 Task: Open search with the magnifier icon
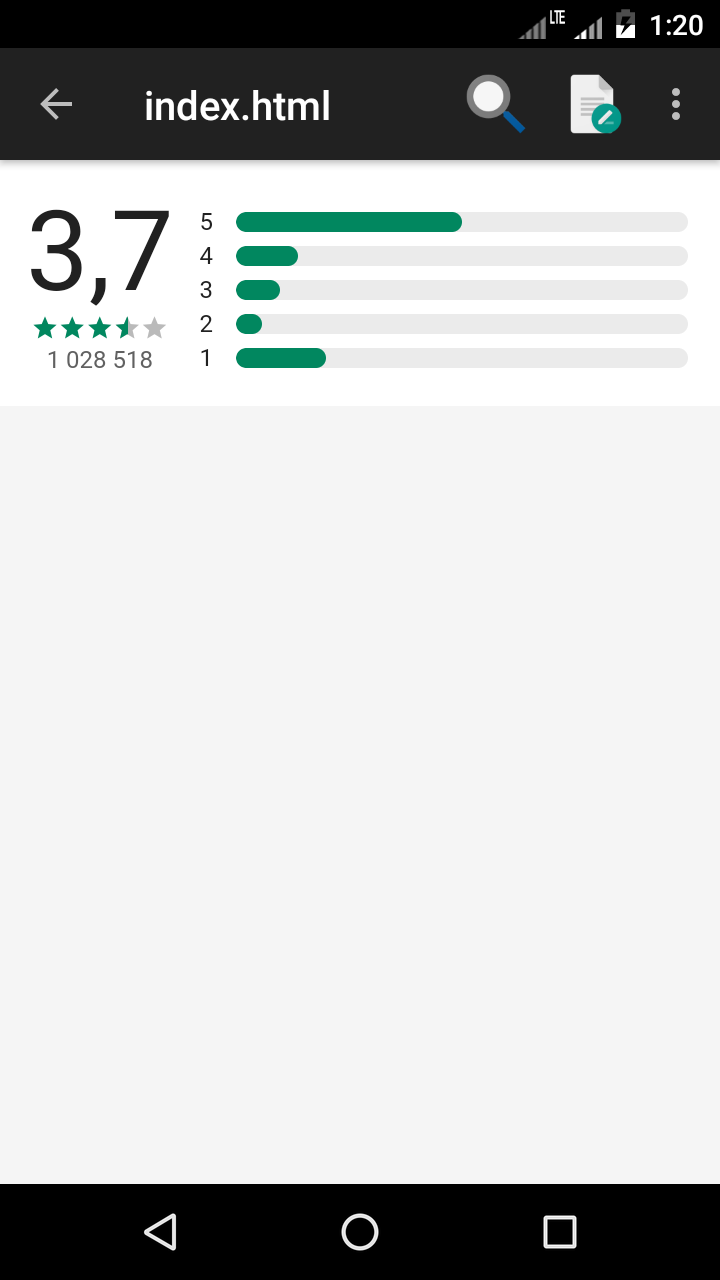click(495, 104)
